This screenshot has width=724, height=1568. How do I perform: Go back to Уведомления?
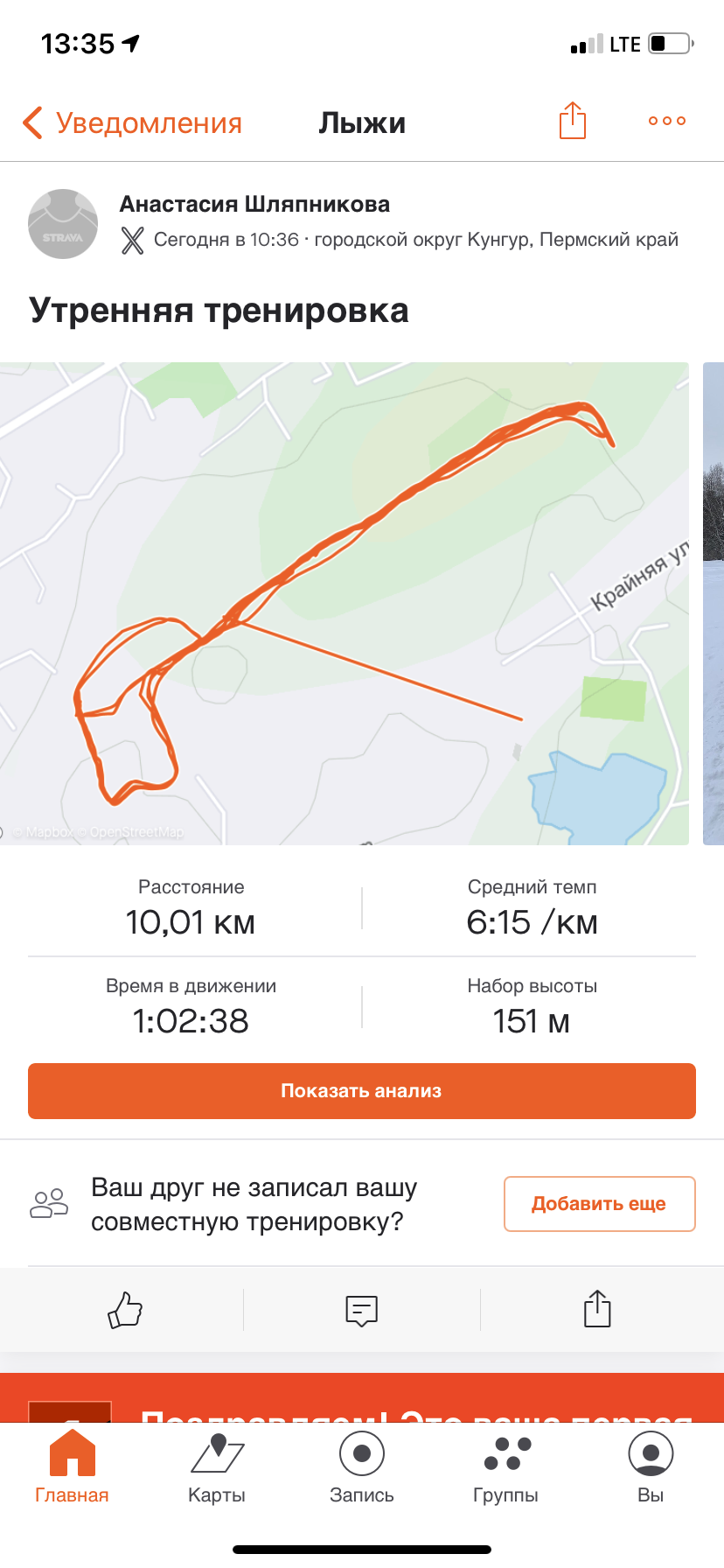(x=131, y=123)
